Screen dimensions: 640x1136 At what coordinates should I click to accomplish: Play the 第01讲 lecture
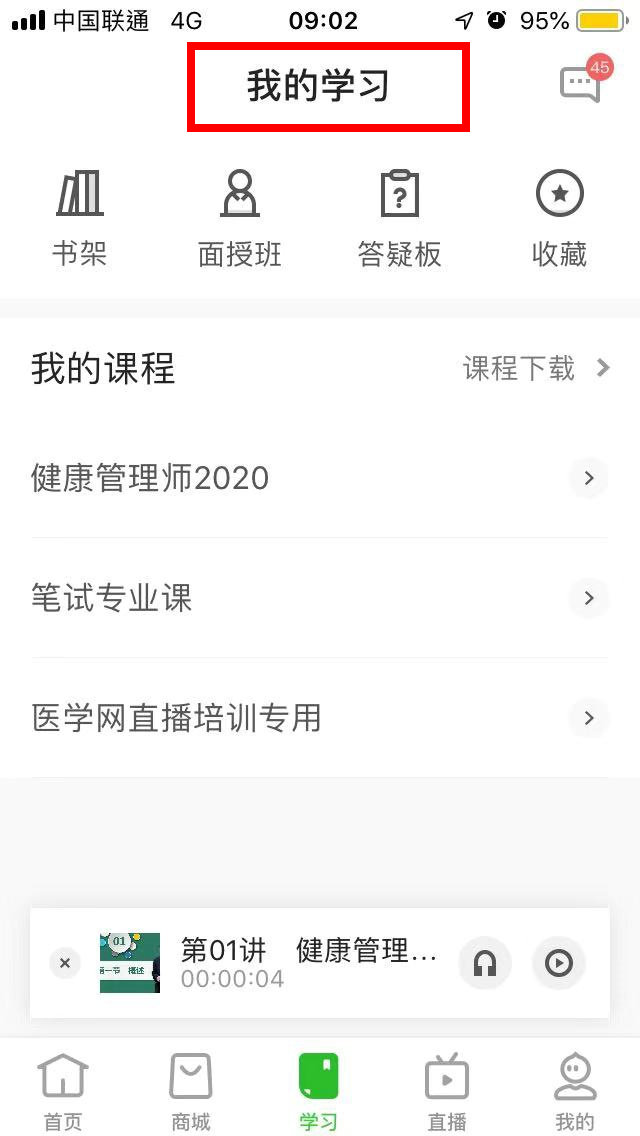point(558,963)
